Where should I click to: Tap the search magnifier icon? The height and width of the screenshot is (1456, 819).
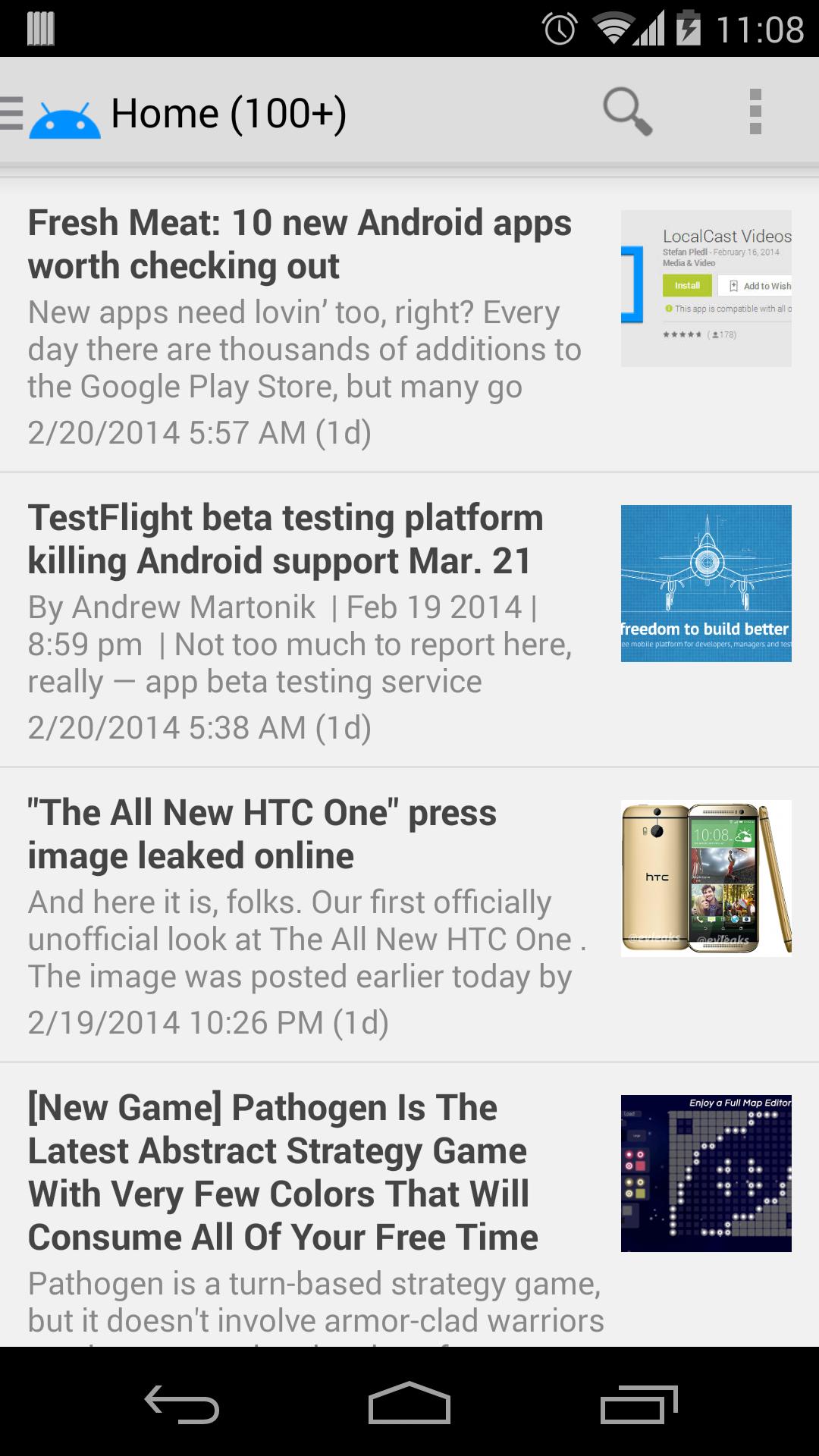coord(627,112)
